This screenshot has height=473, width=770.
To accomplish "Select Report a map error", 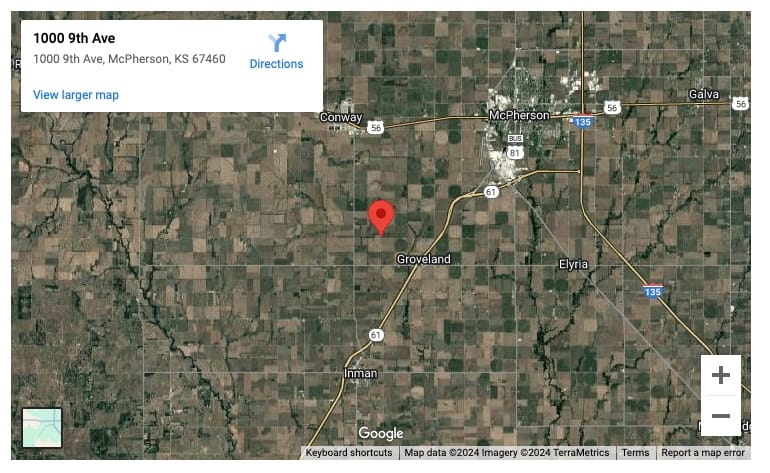I will coord(703,453).
